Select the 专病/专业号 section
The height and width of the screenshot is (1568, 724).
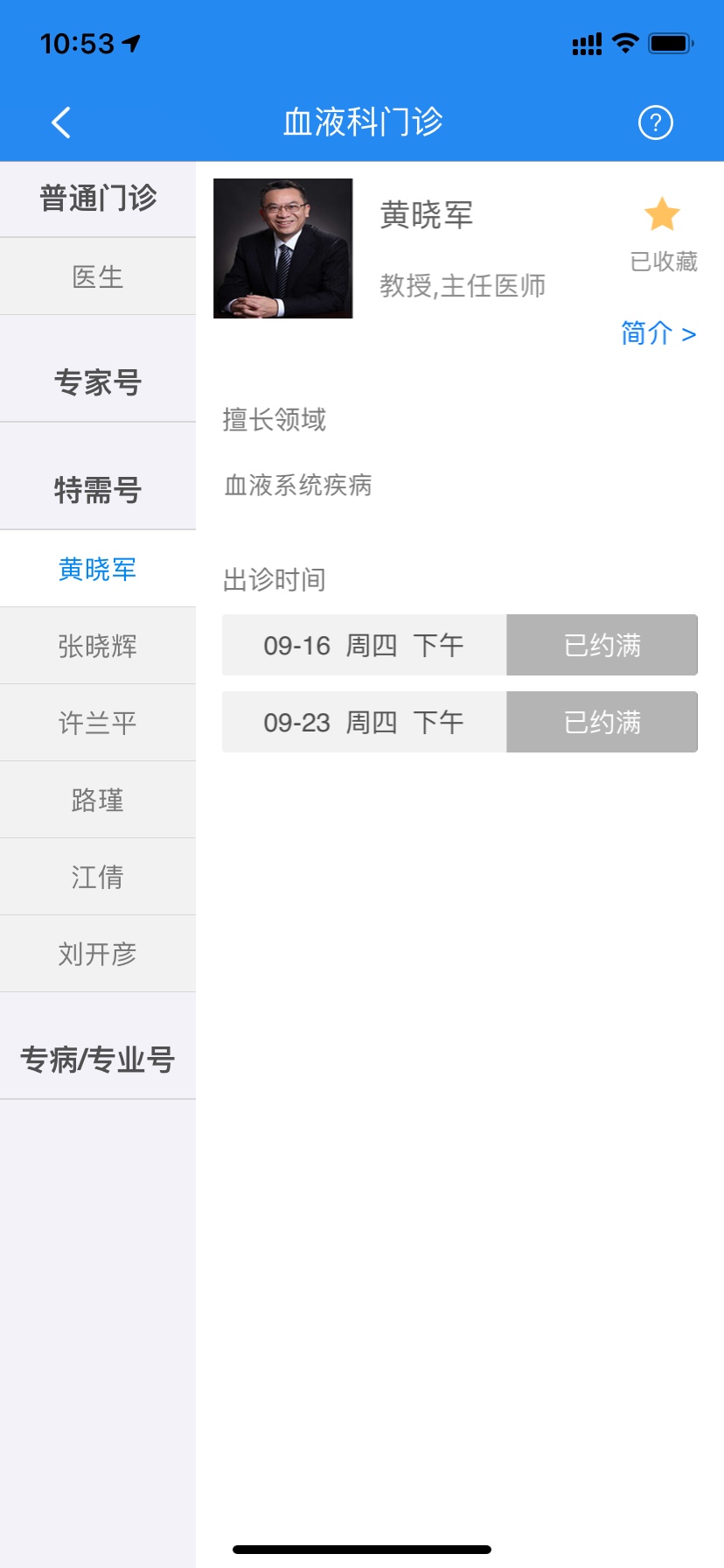[x=98, y=1060]
